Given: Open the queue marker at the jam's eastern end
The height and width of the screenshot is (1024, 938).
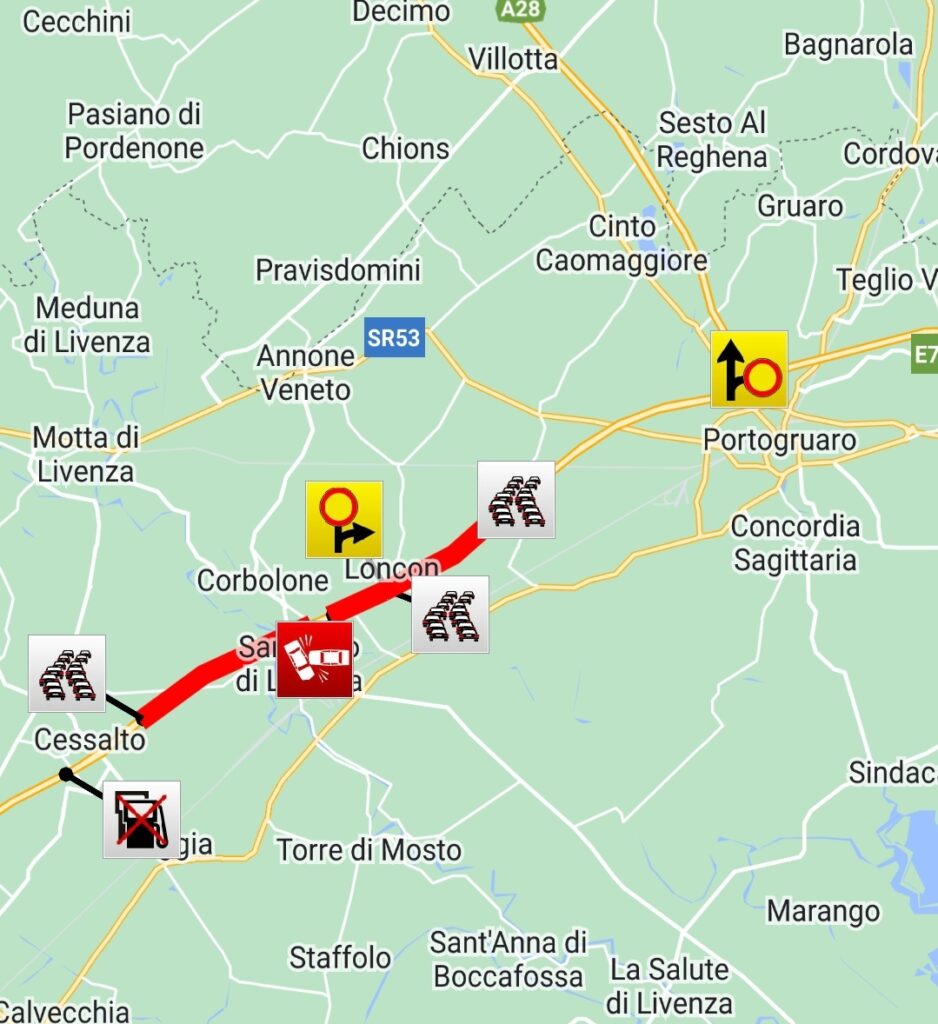Looking at the screenshot, I should click(x=515, y=500).
